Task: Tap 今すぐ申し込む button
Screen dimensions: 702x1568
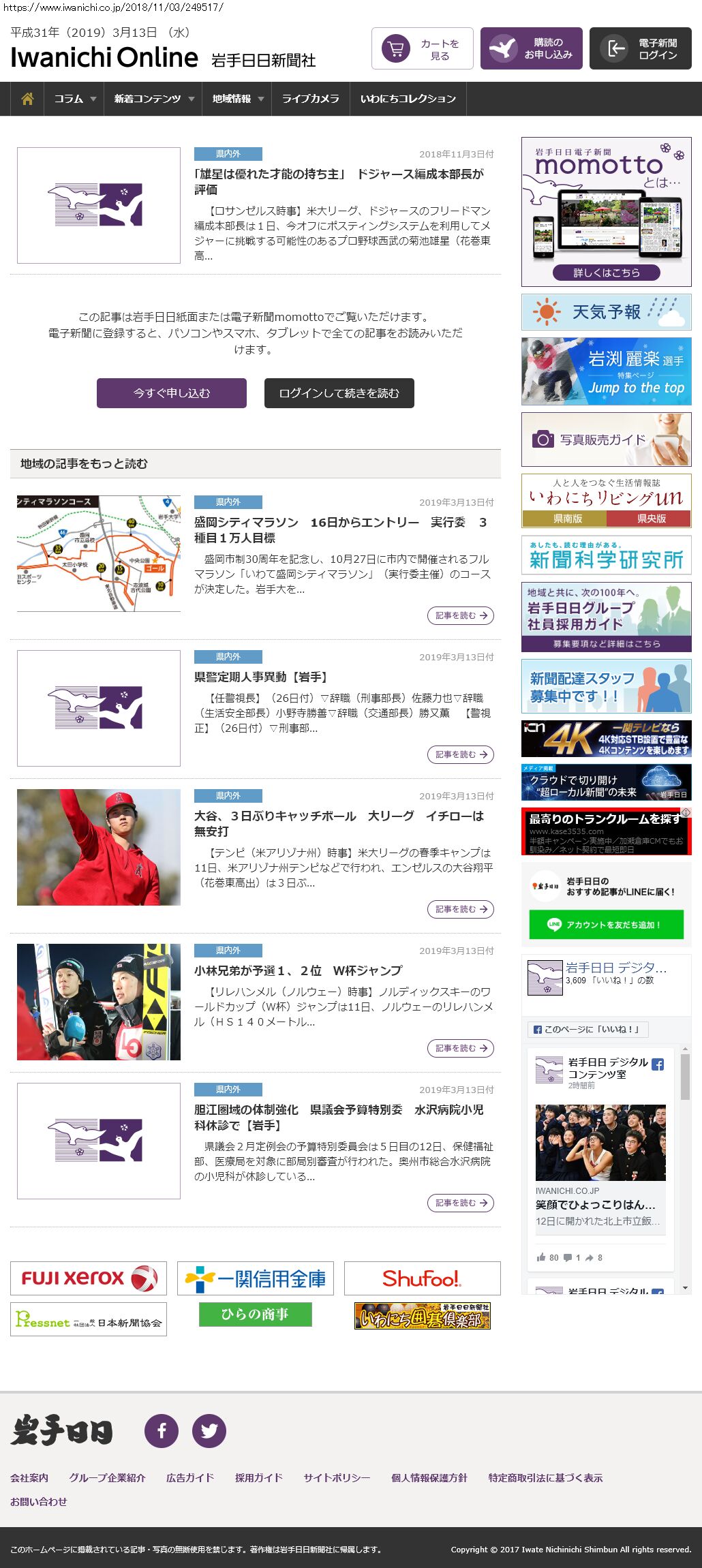Action: click(x=171, y=393)
